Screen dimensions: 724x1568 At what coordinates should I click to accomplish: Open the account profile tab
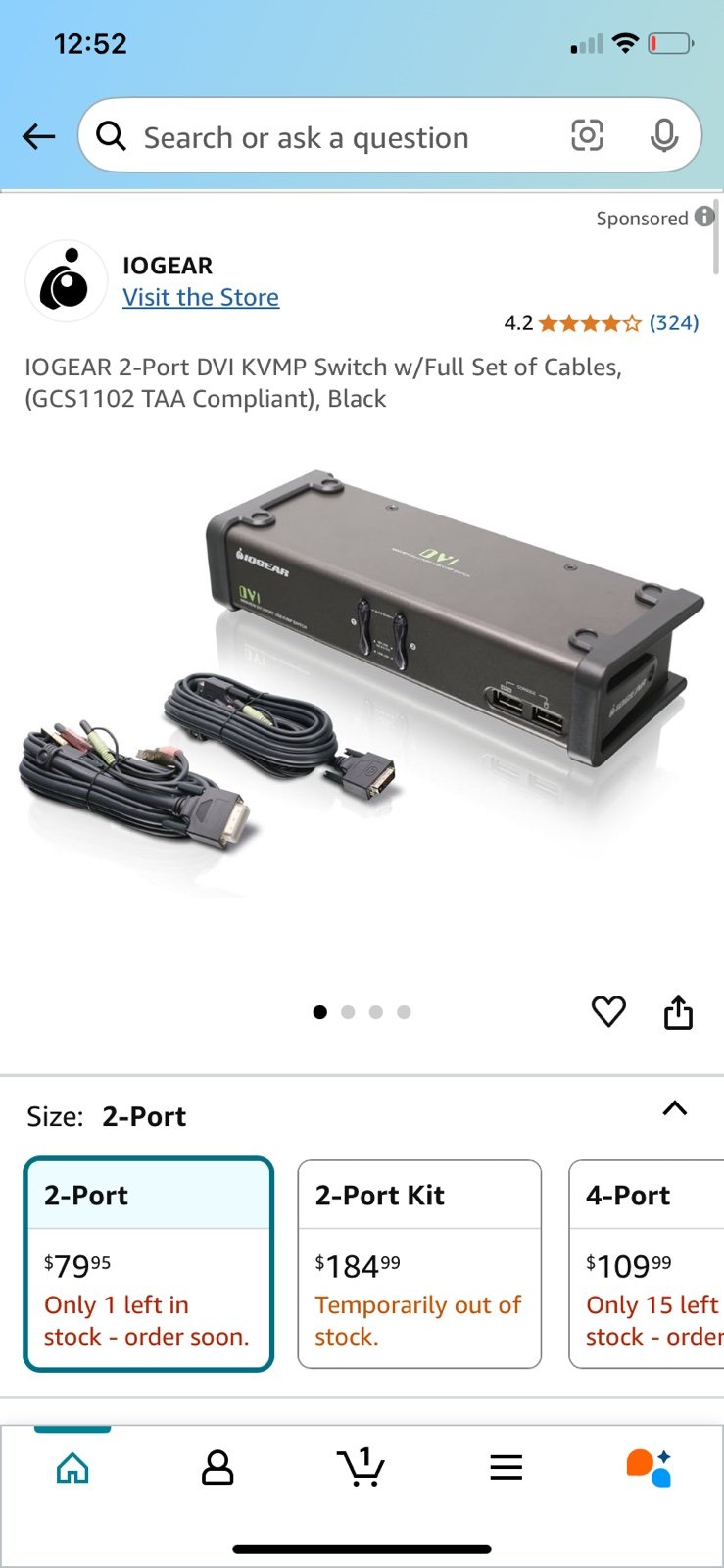[x=217, y=1467]
